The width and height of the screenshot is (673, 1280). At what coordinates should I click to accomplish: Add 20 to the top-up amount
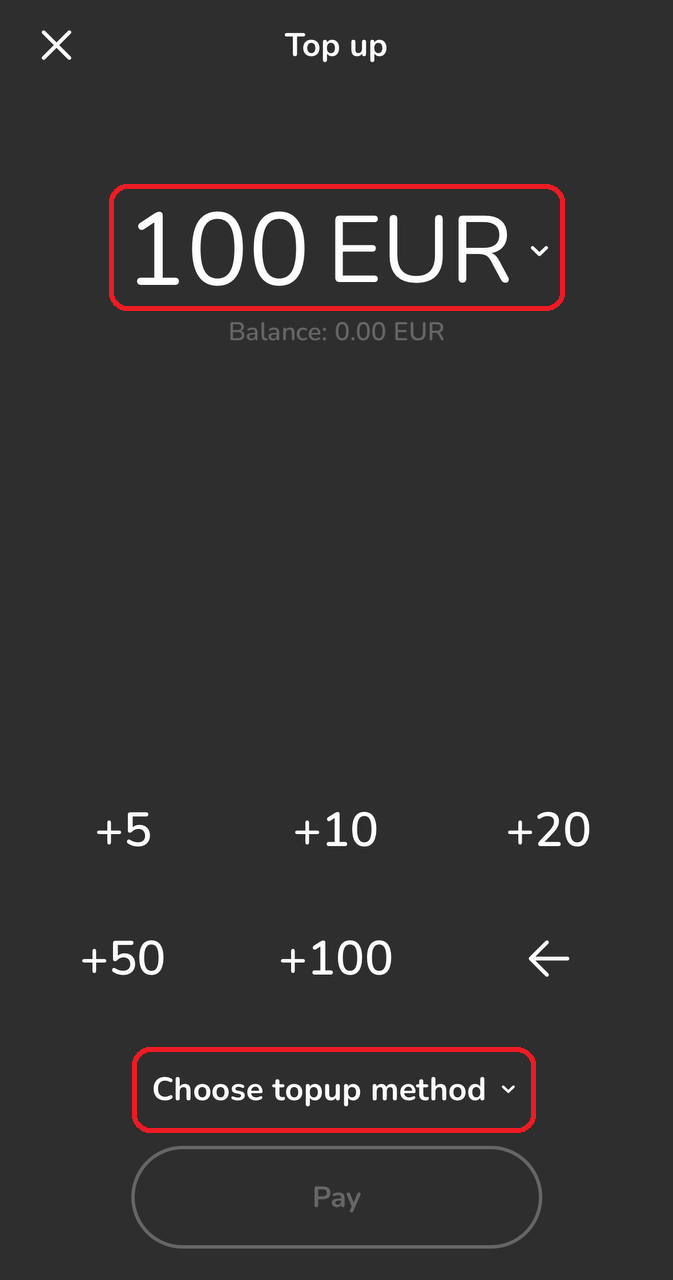click(548, 831)
